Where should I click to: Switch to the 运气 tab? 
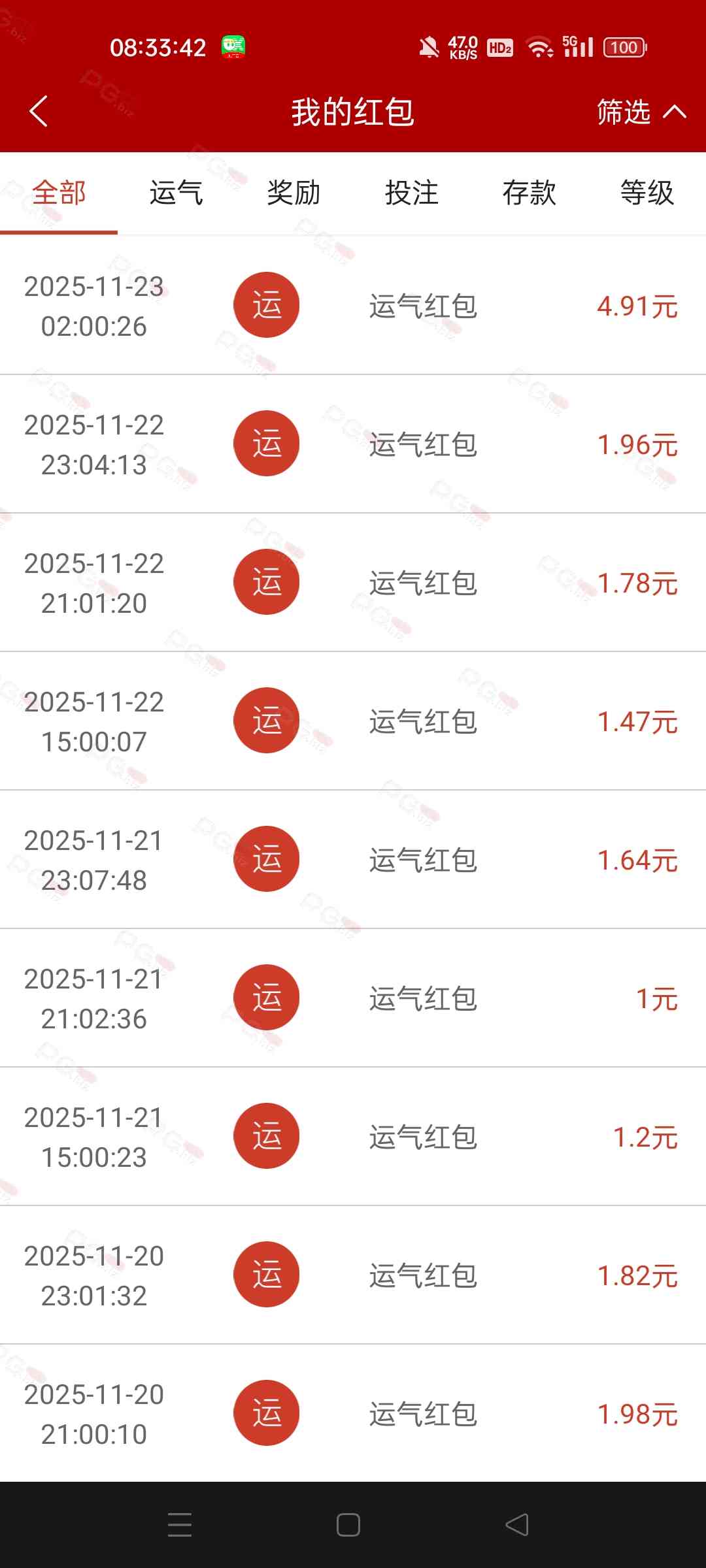click(x=176, y=193)
